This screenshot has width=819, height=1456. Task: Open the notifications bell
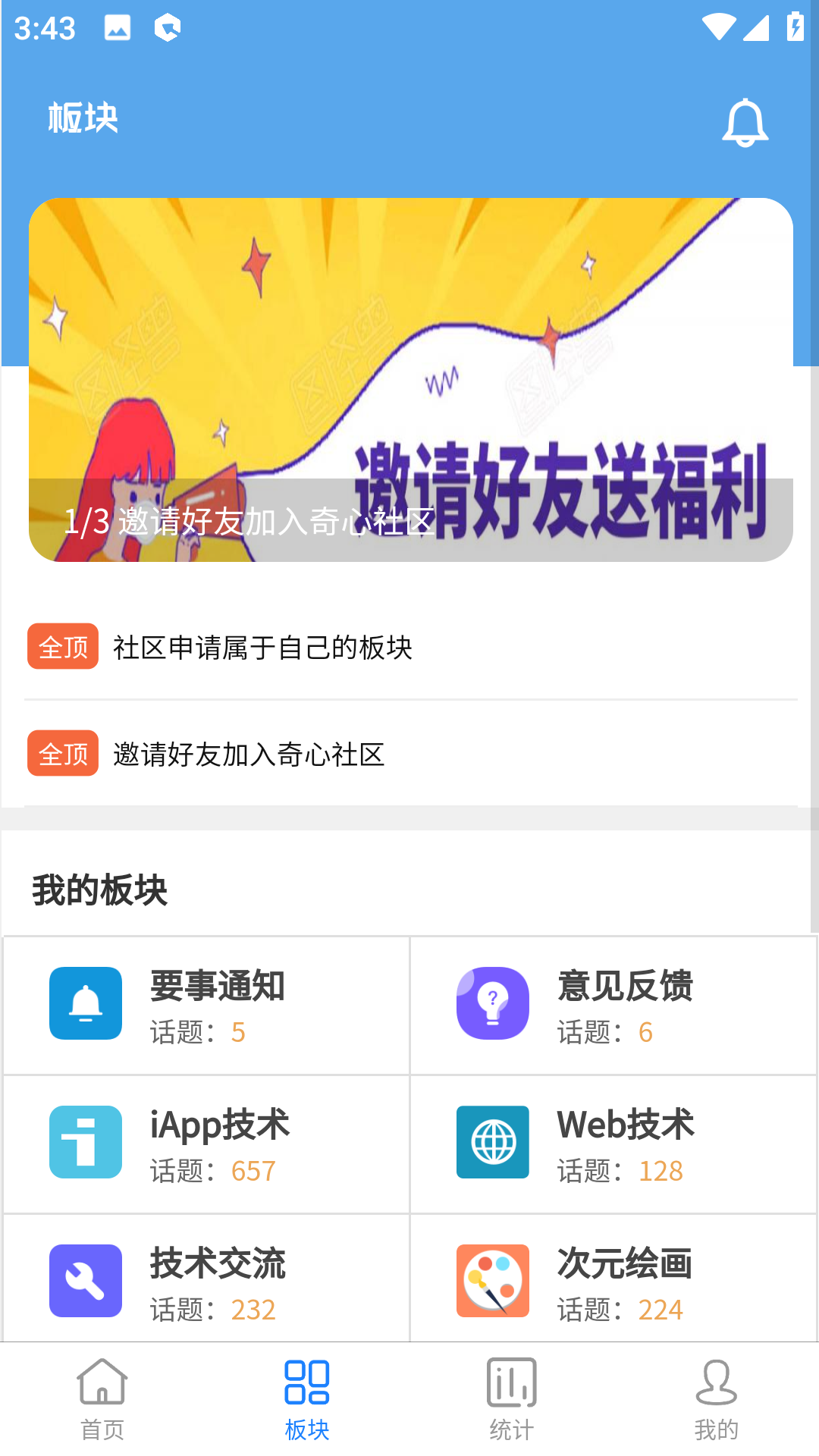coord(745,123)
